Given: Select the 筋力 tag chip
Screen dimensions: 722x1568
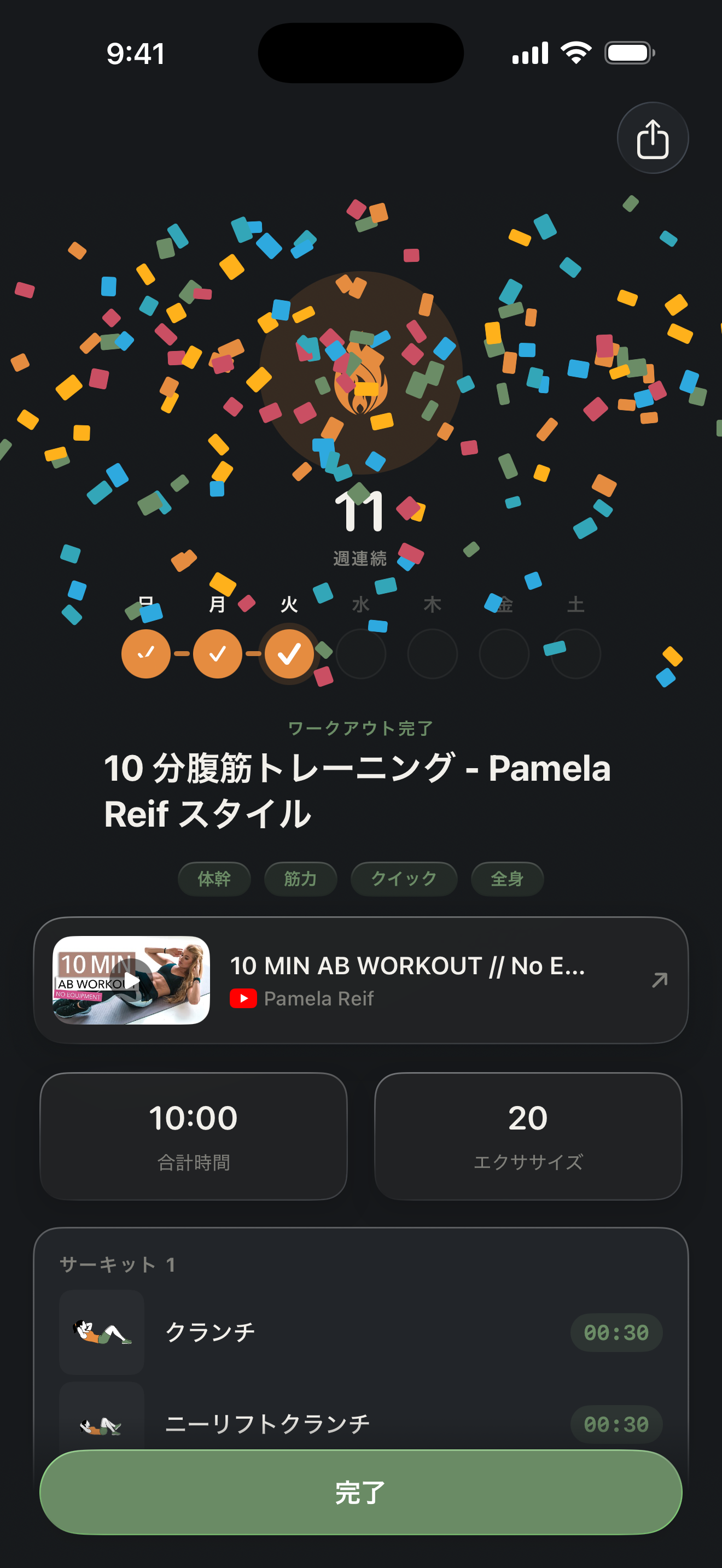Looking at the screenshot, I should click(301, 879).
